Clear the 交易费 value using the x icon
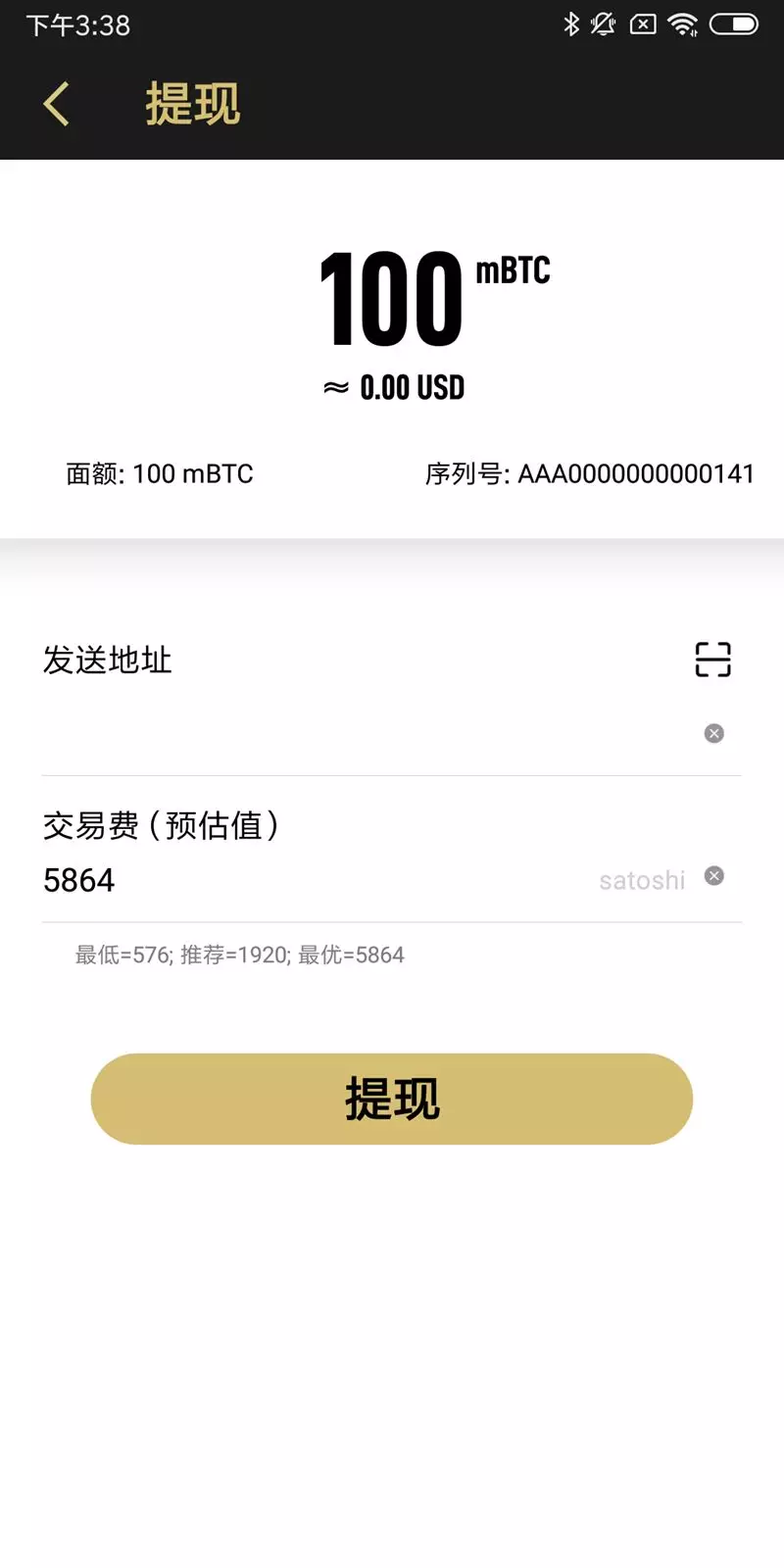 tap(713, 876)
